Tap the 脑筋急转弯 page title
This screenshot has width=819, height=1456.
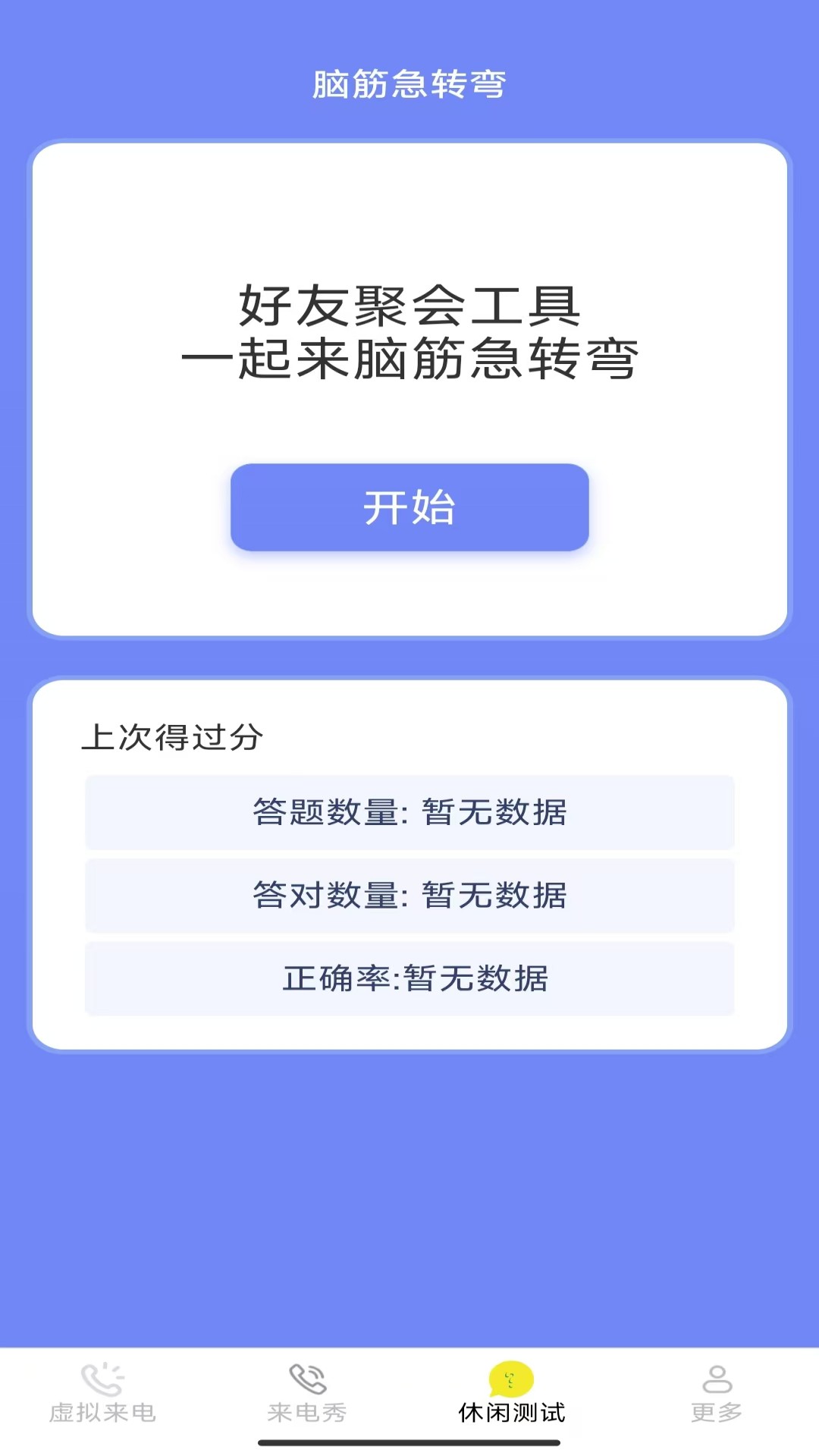(409, 83)
